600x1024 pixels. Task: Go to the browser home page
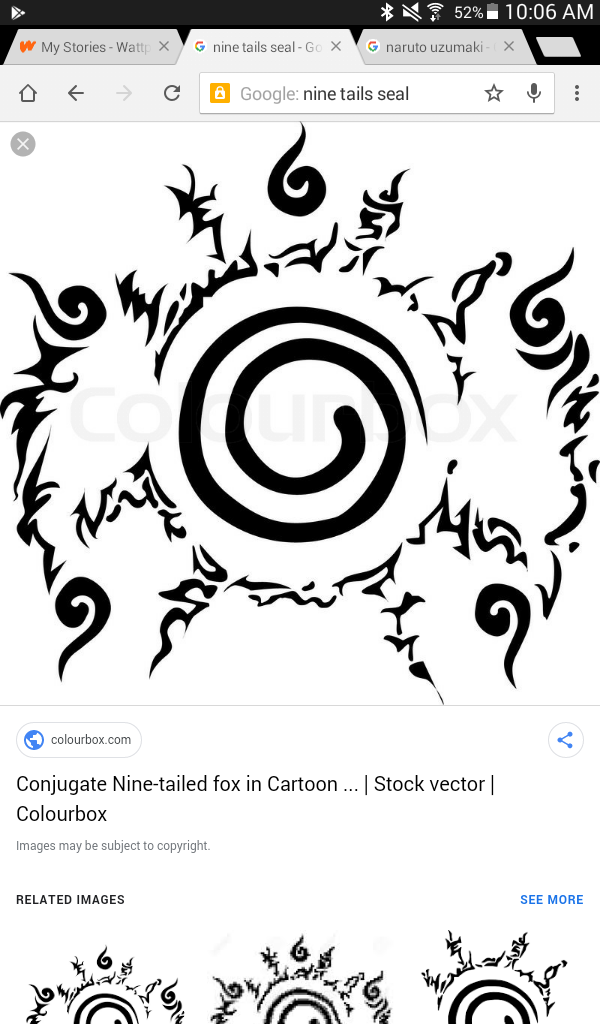tap(28, 93)
